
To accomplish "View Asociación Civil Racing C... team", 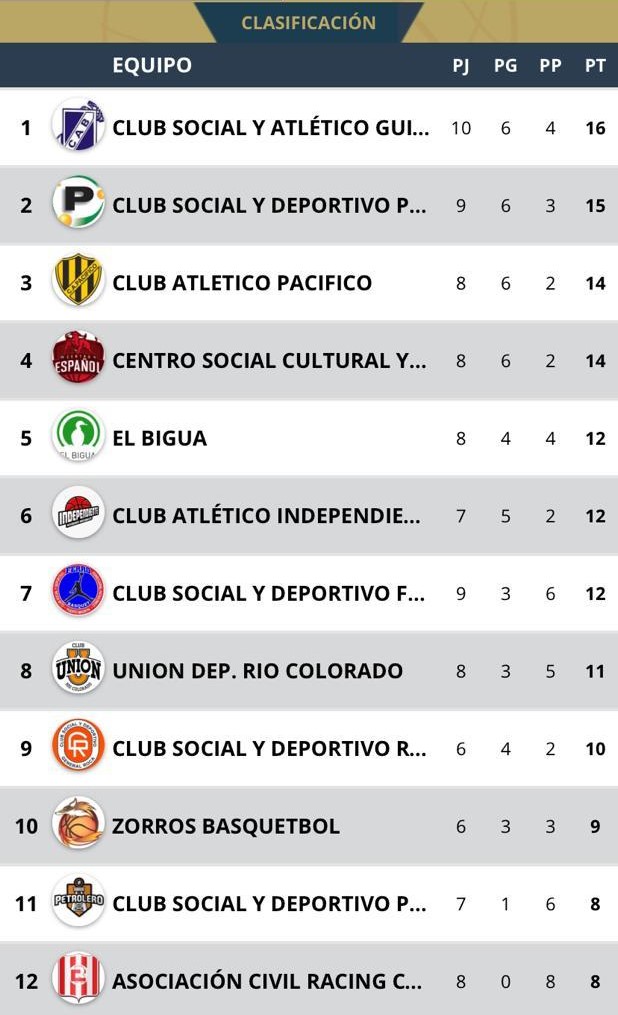I will 267,981.
